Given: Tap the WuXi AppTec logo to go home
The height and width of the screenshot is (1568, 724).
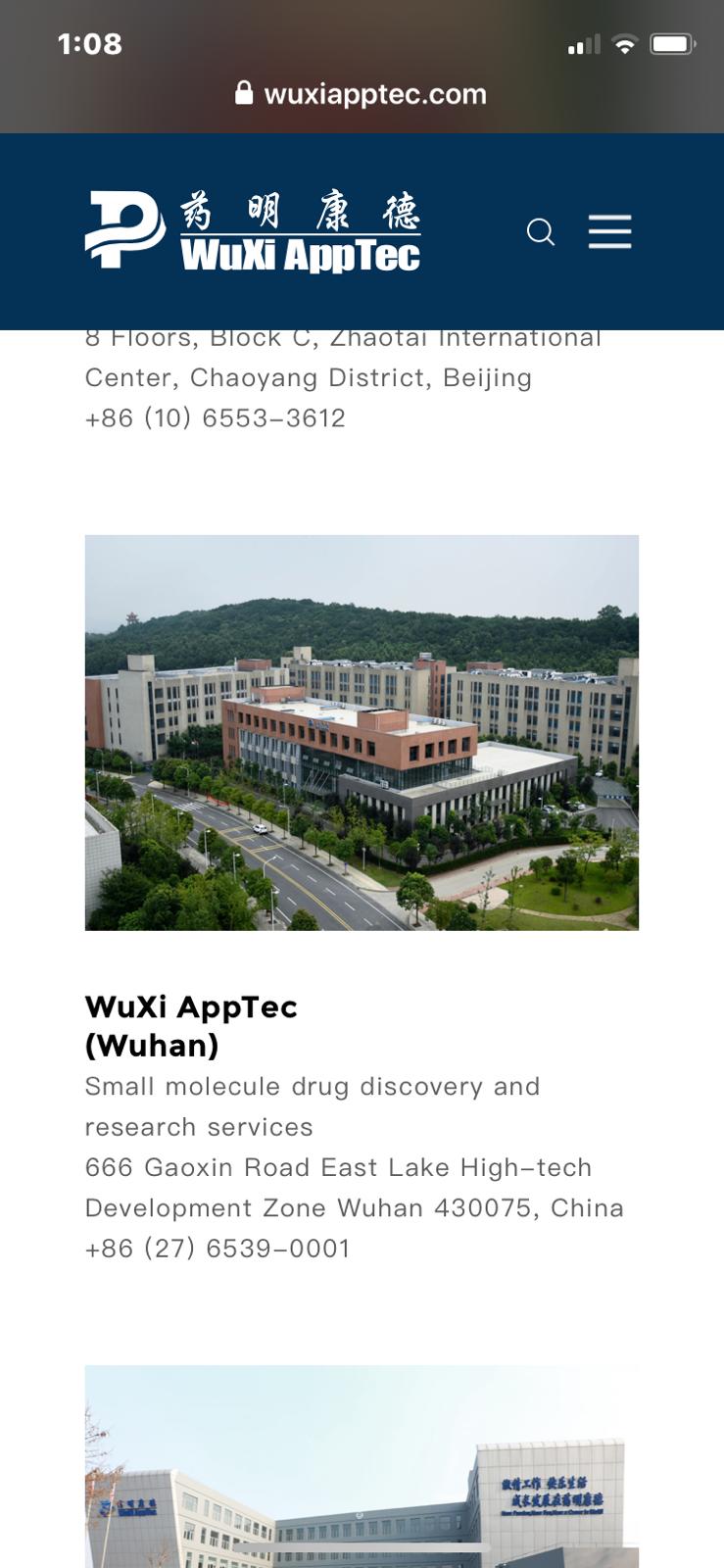Looking at the screenshot, I should (253, 231).
